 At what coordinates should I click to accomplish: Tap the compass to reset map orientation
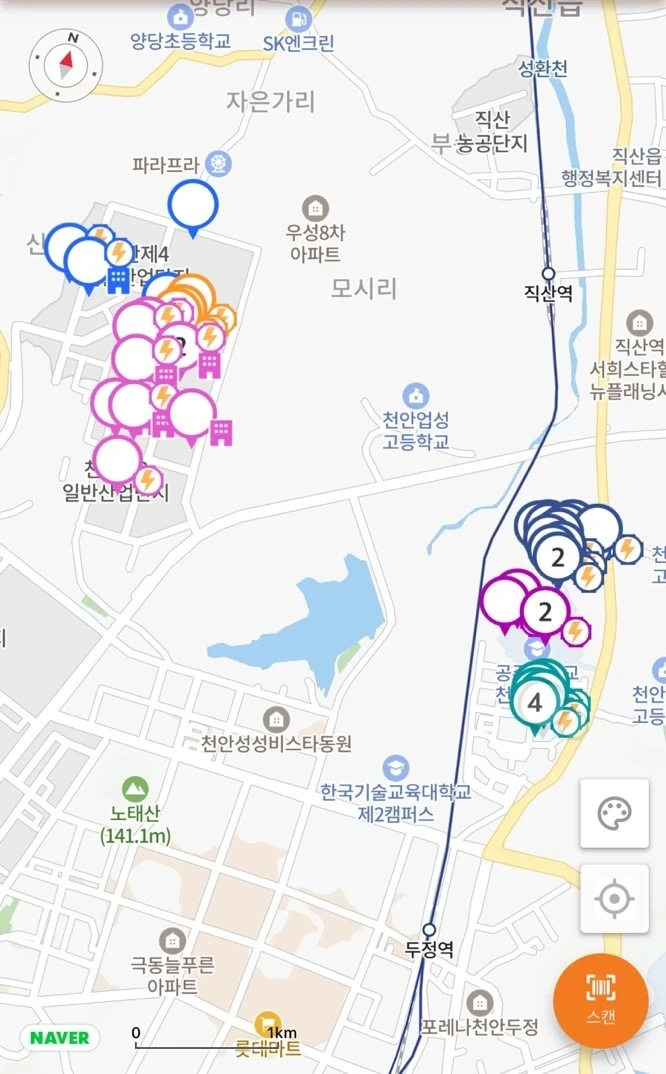[x=66, y=66]
